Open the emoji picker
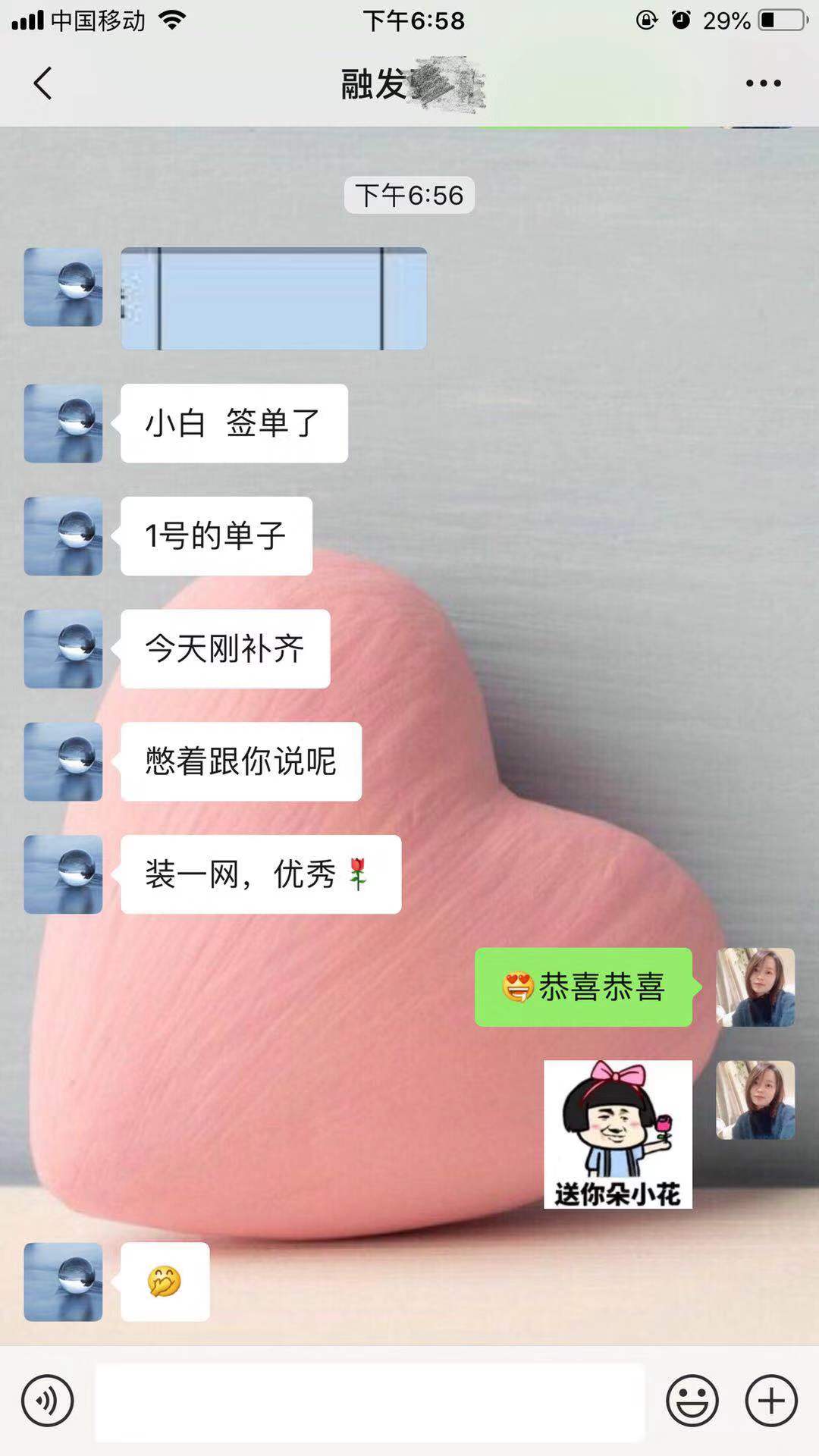819x1456 pixels. (692, 1401)
